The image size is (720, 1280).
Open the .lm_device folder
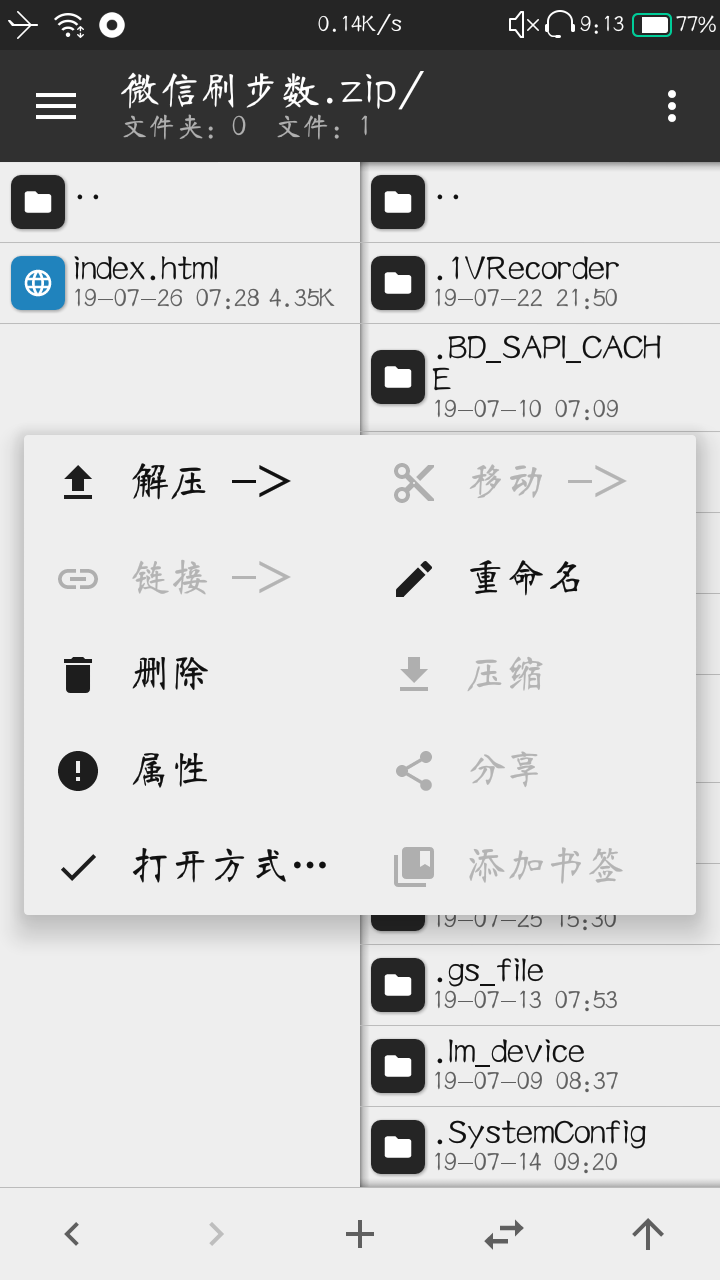click(x=540, y=1065)
